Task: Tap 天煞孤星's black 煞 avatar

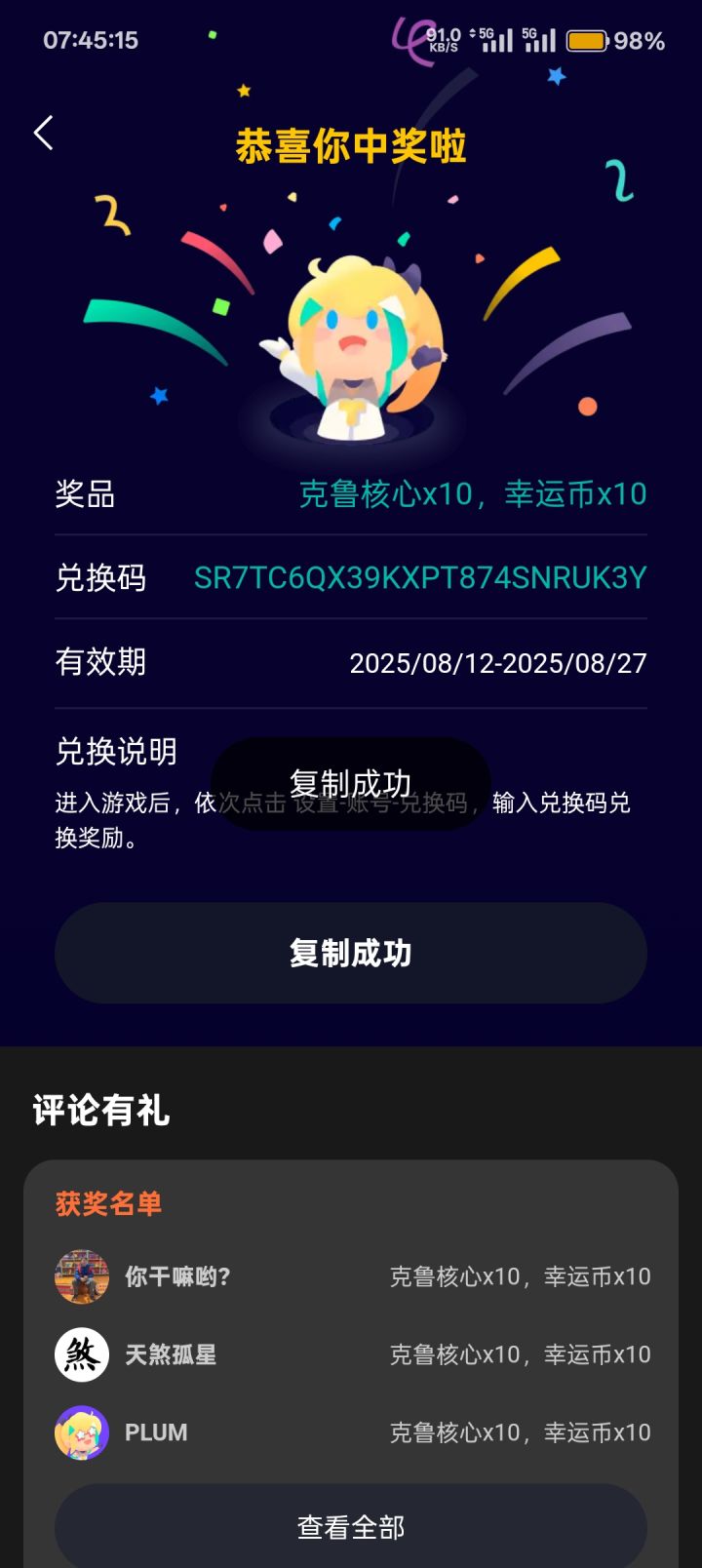Action: point(82,1354)
